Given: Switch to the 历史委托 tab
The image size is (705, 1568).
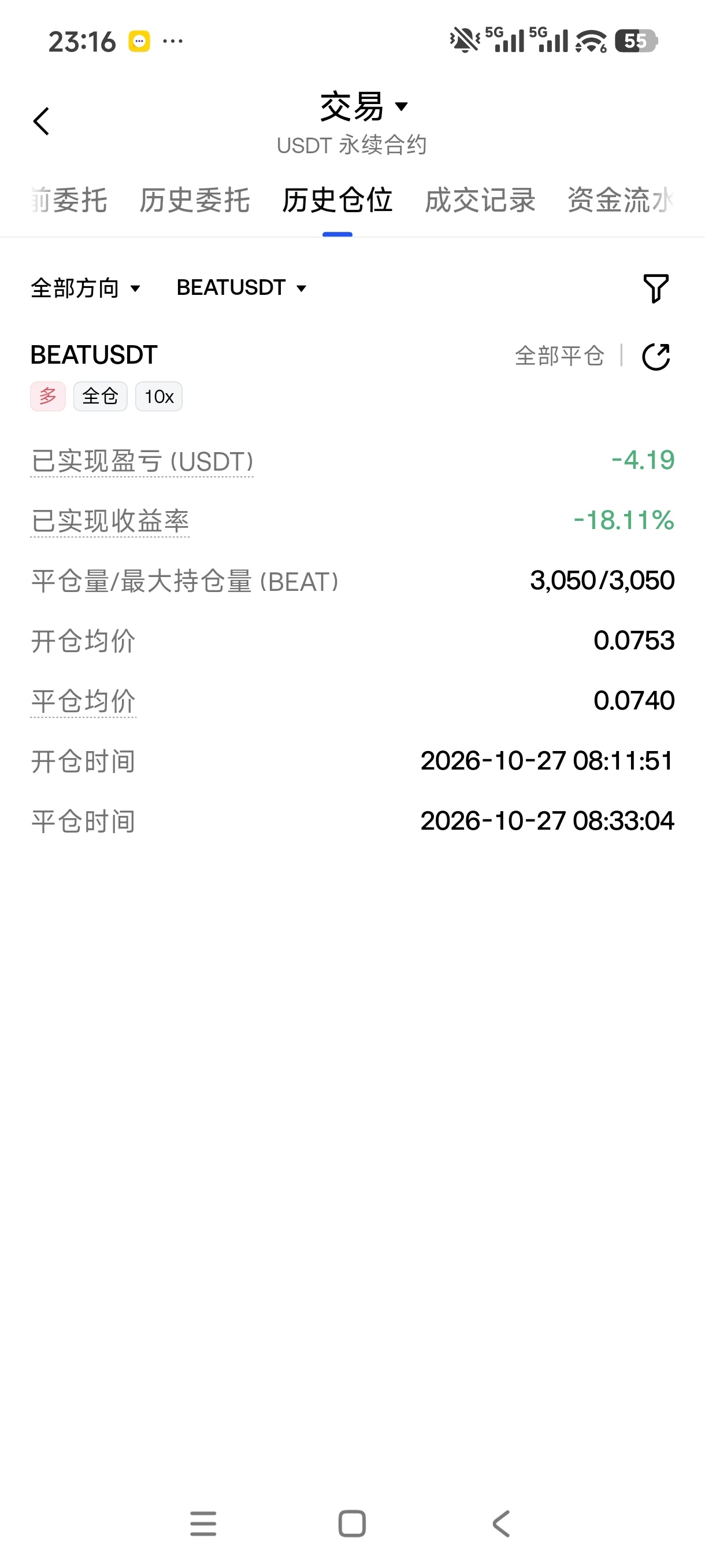Looking at the screenshot, I should [x=195, y=200].
